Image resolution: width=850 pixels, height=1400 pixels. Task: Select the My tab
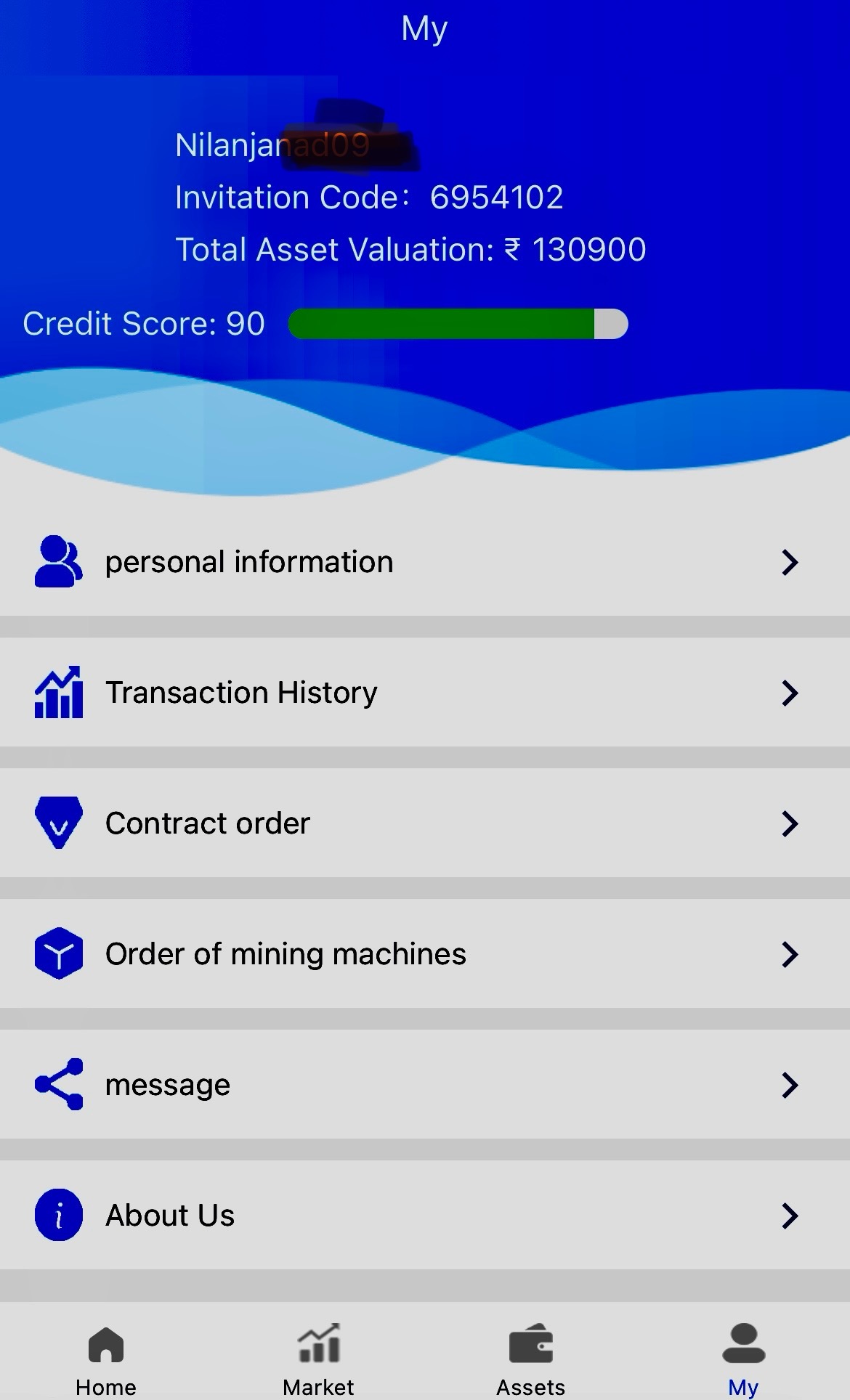tap(743, 1359)
